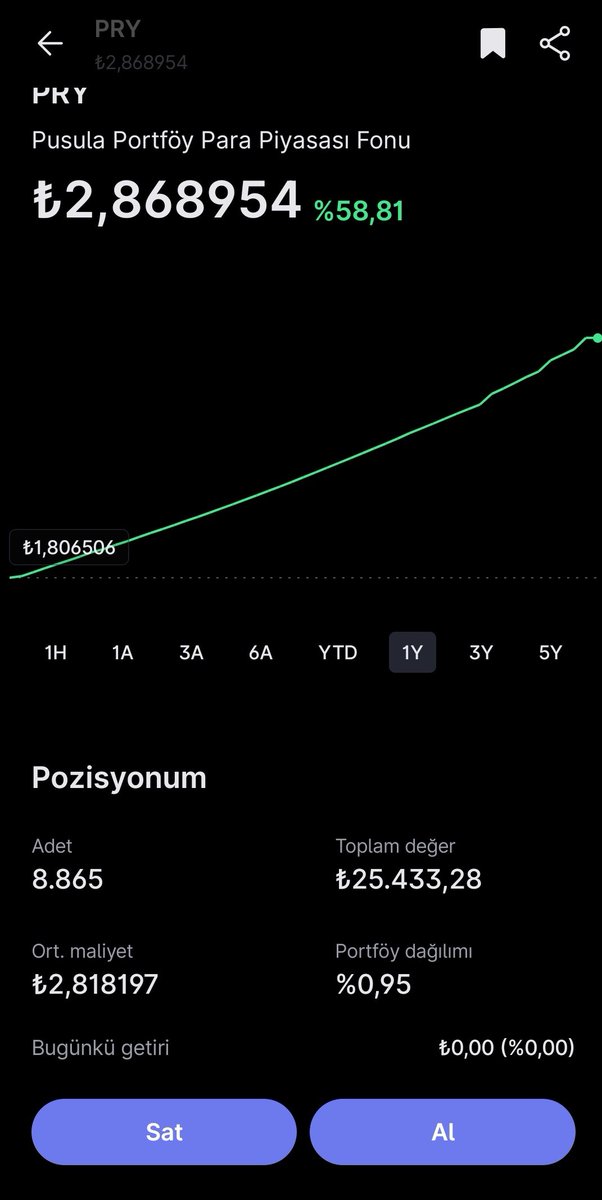Tap the Sat button to sell
This screenshot has height=1200, width=602.
coord(164,1132)
